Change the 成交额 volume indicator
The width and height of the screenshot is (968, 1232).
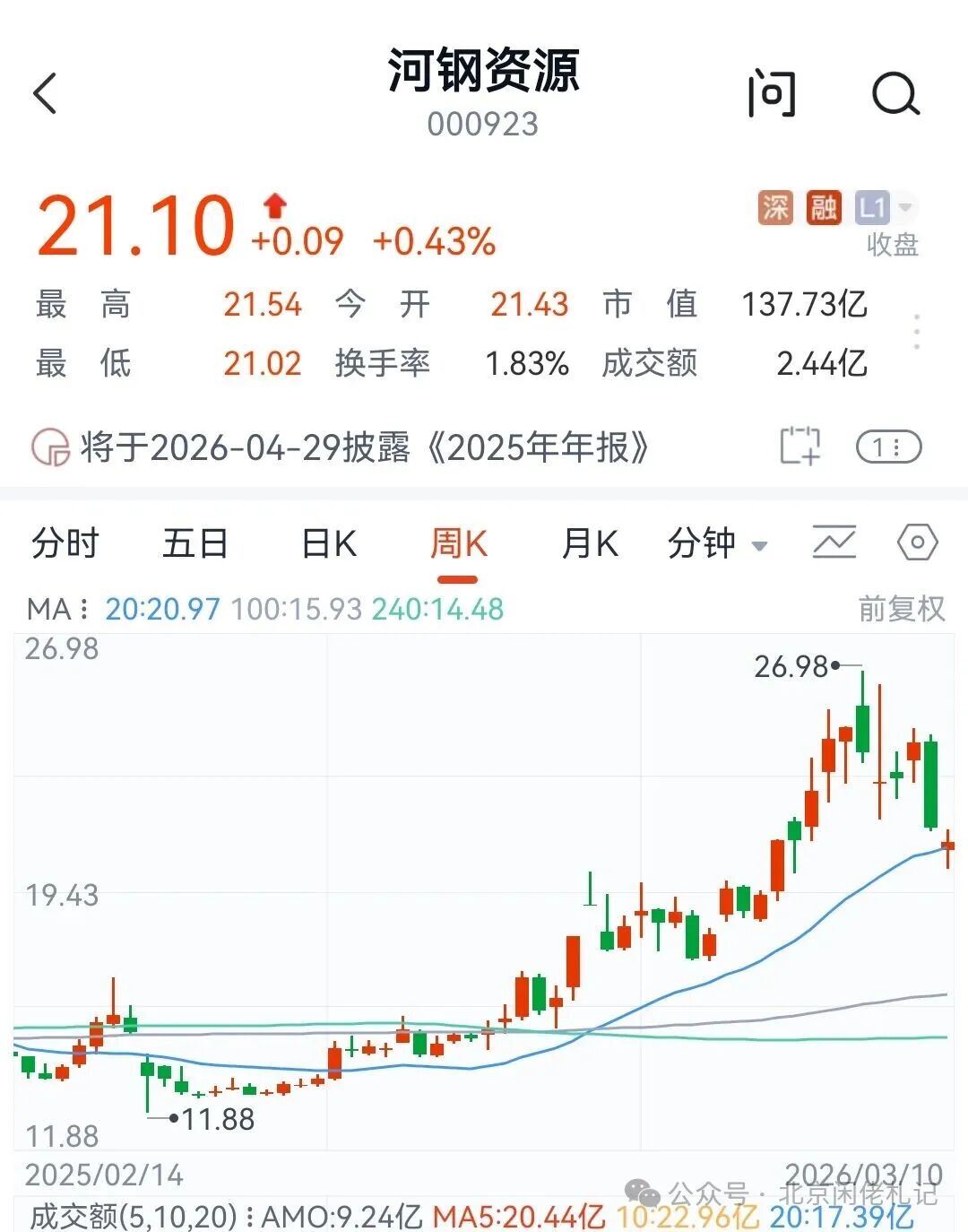coord(134,1216)
